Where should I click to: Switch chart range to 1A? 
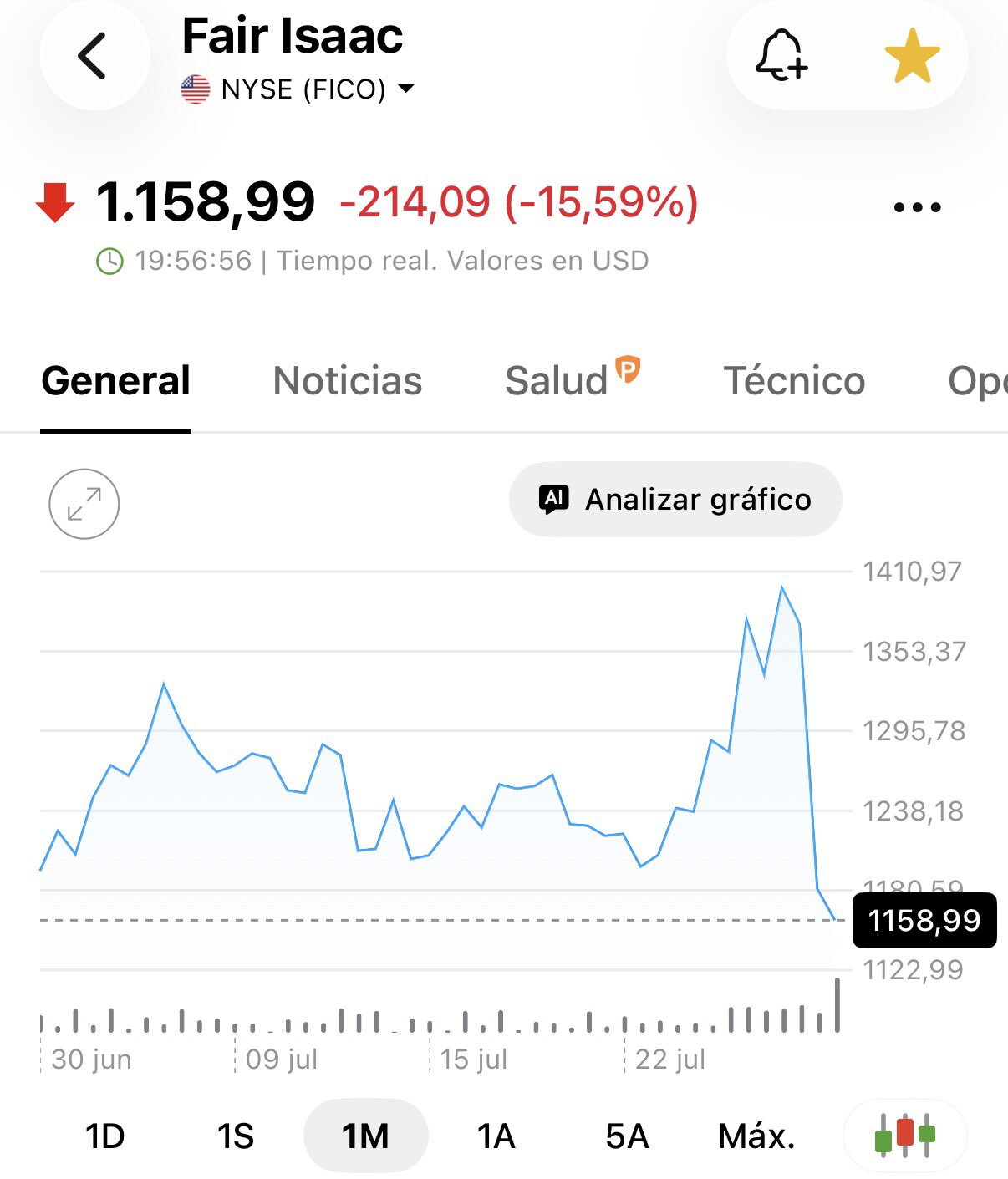pyautogui.click(x=496, y=1136)
